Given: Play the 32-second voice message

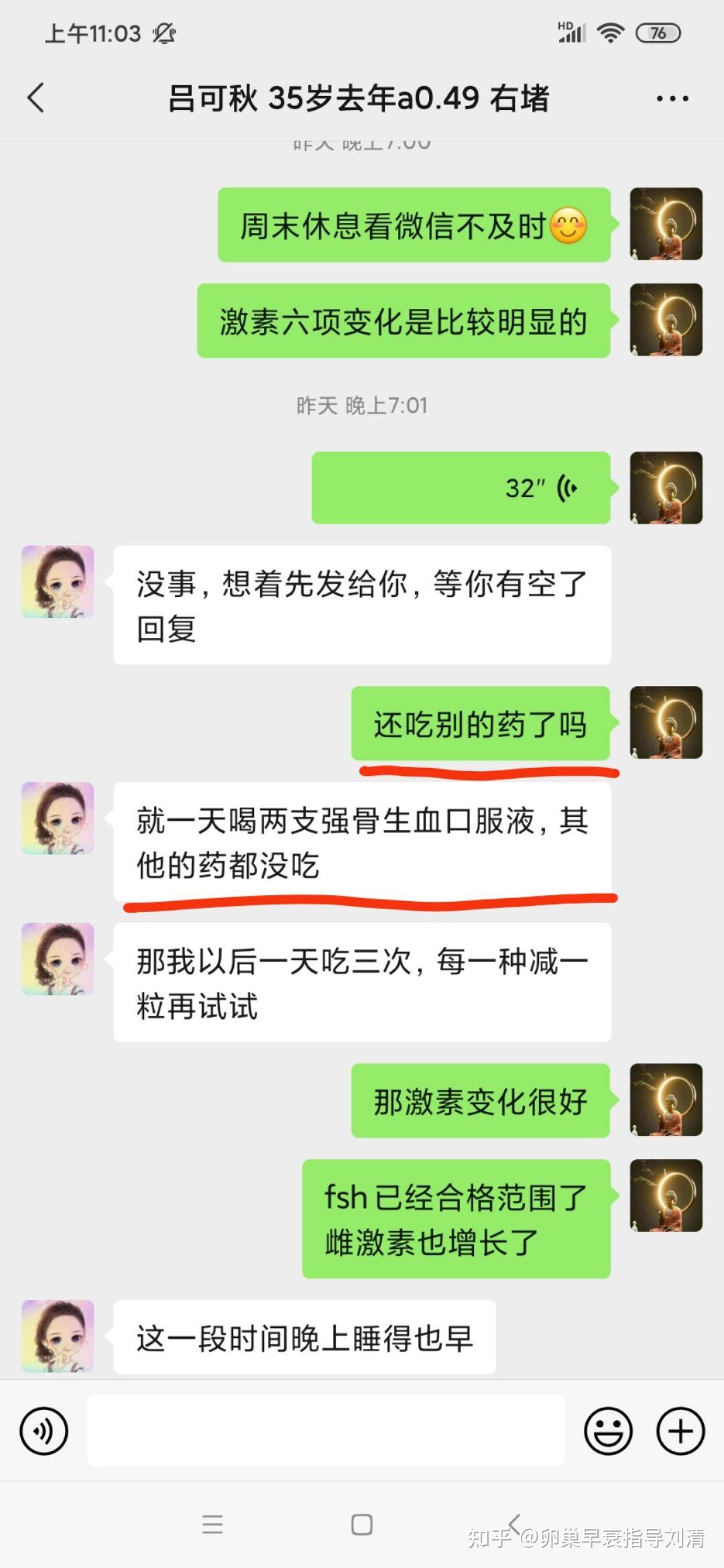Looking at the screenshot, I should tap(461, 488).
